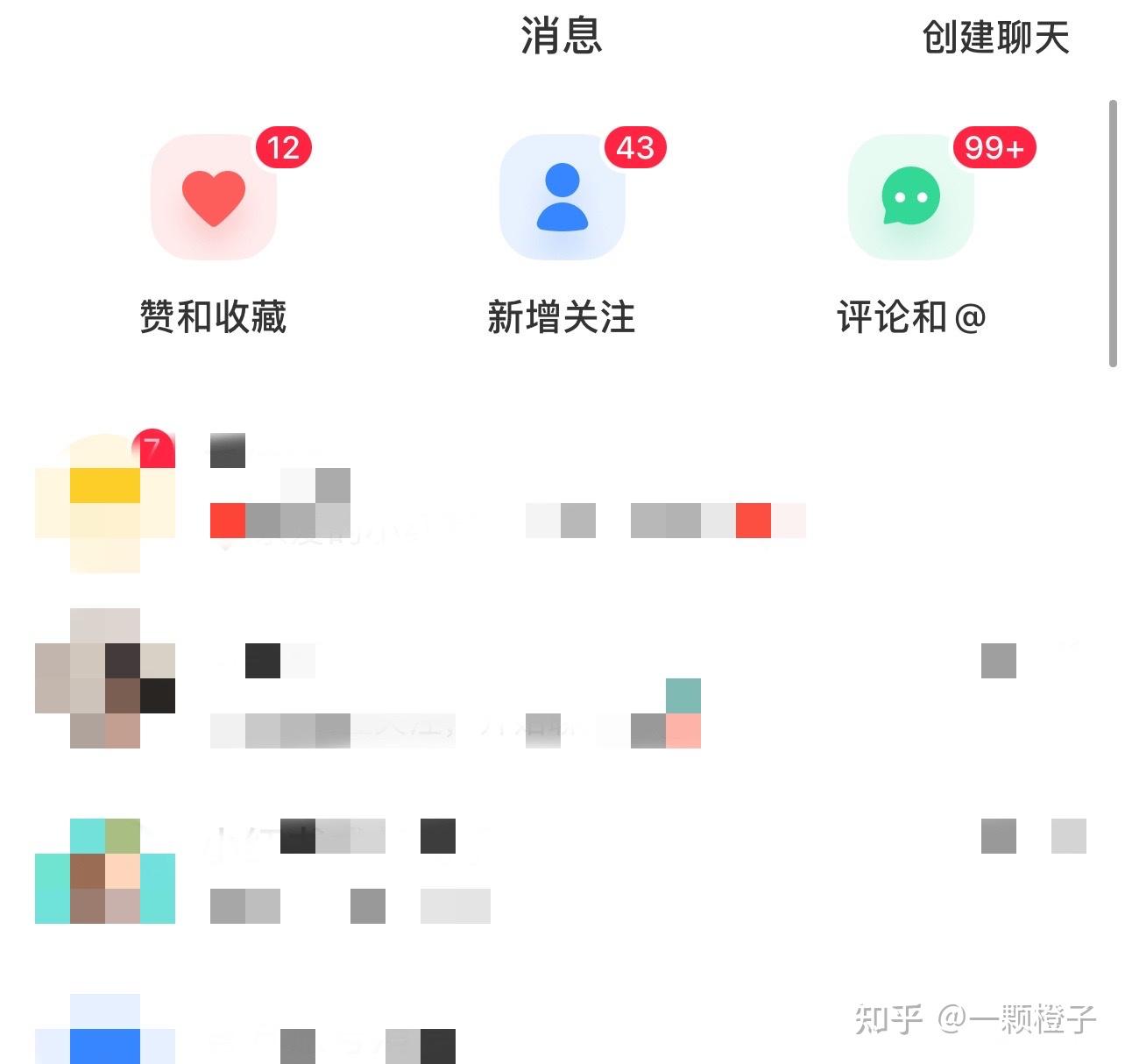Tap 创建聊天 to start a chat
Screen dimensions: 1125x1064
pyautogui.click(x=995, y=38)
